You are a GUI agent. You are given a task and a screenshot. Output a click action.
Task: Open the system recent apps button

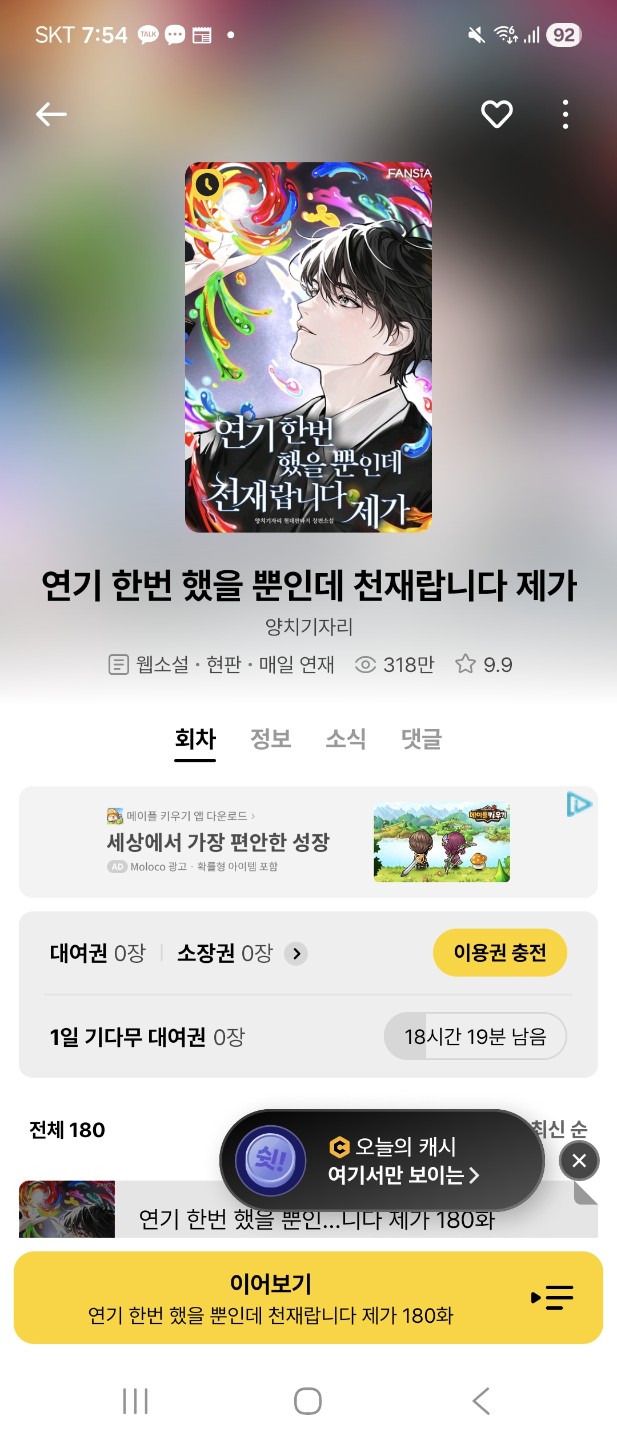[135, 1401]
